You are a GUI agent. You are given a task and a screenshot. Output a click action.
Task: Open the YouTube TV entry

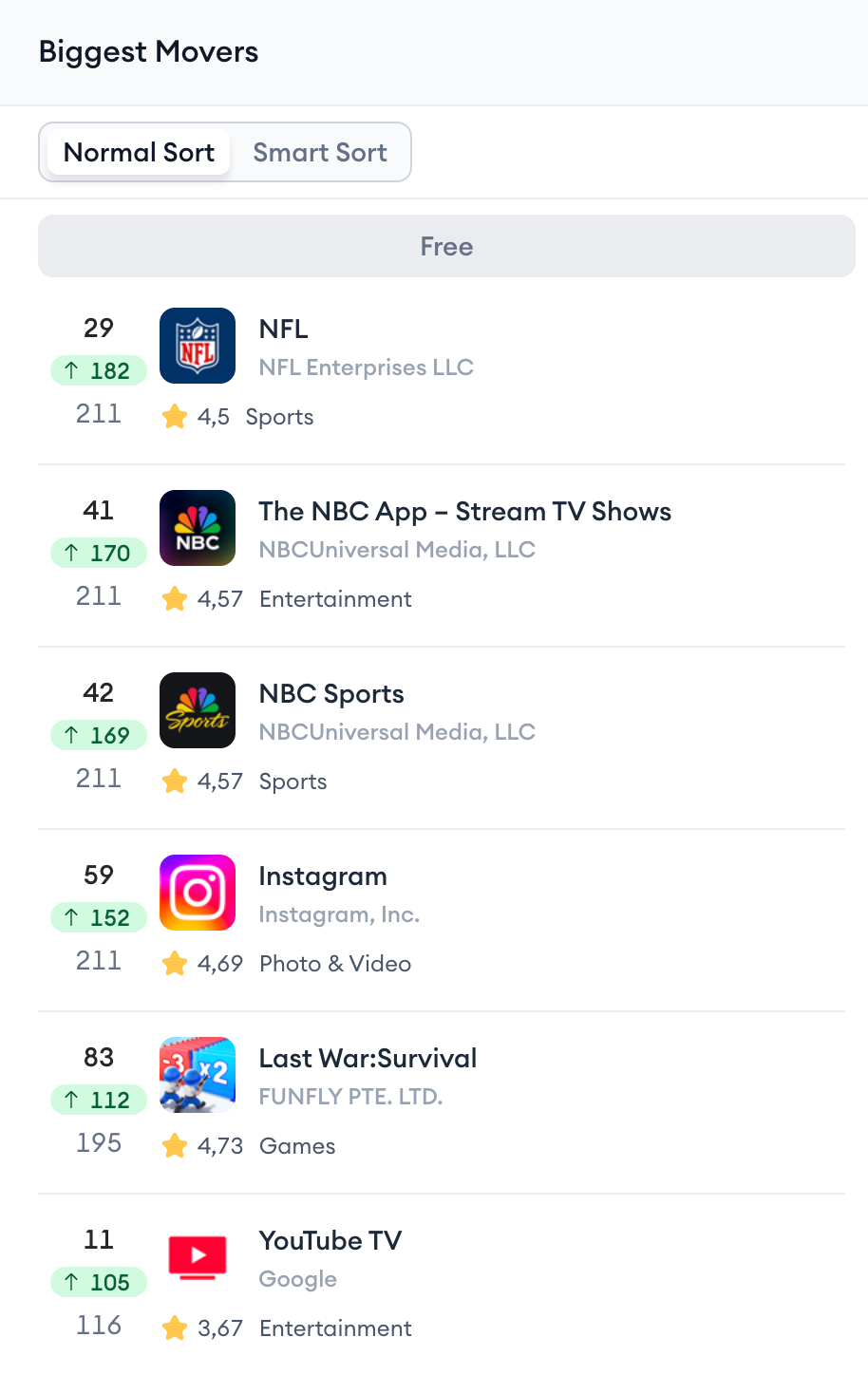[330, 1241]
